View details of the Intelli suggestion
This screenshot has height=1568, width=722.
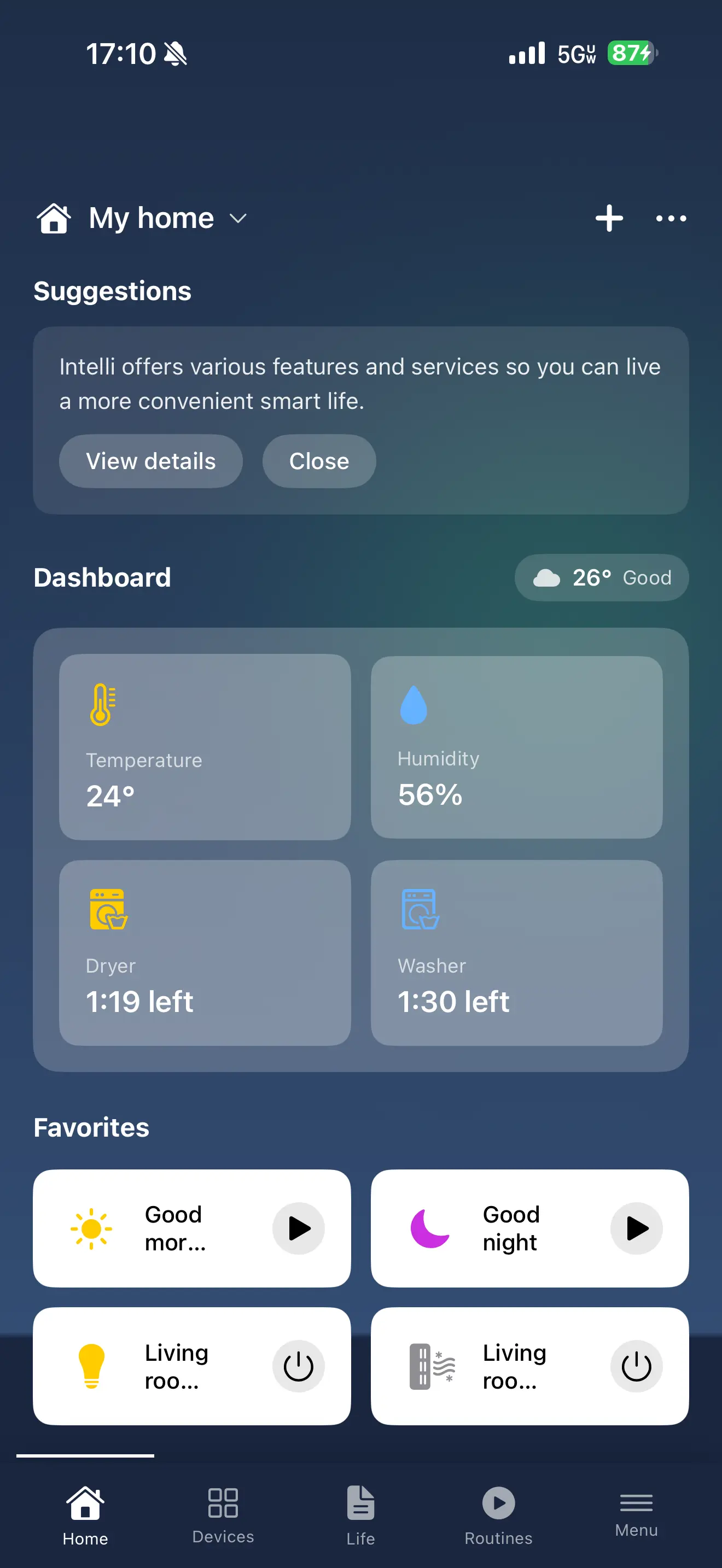[150, 461]
